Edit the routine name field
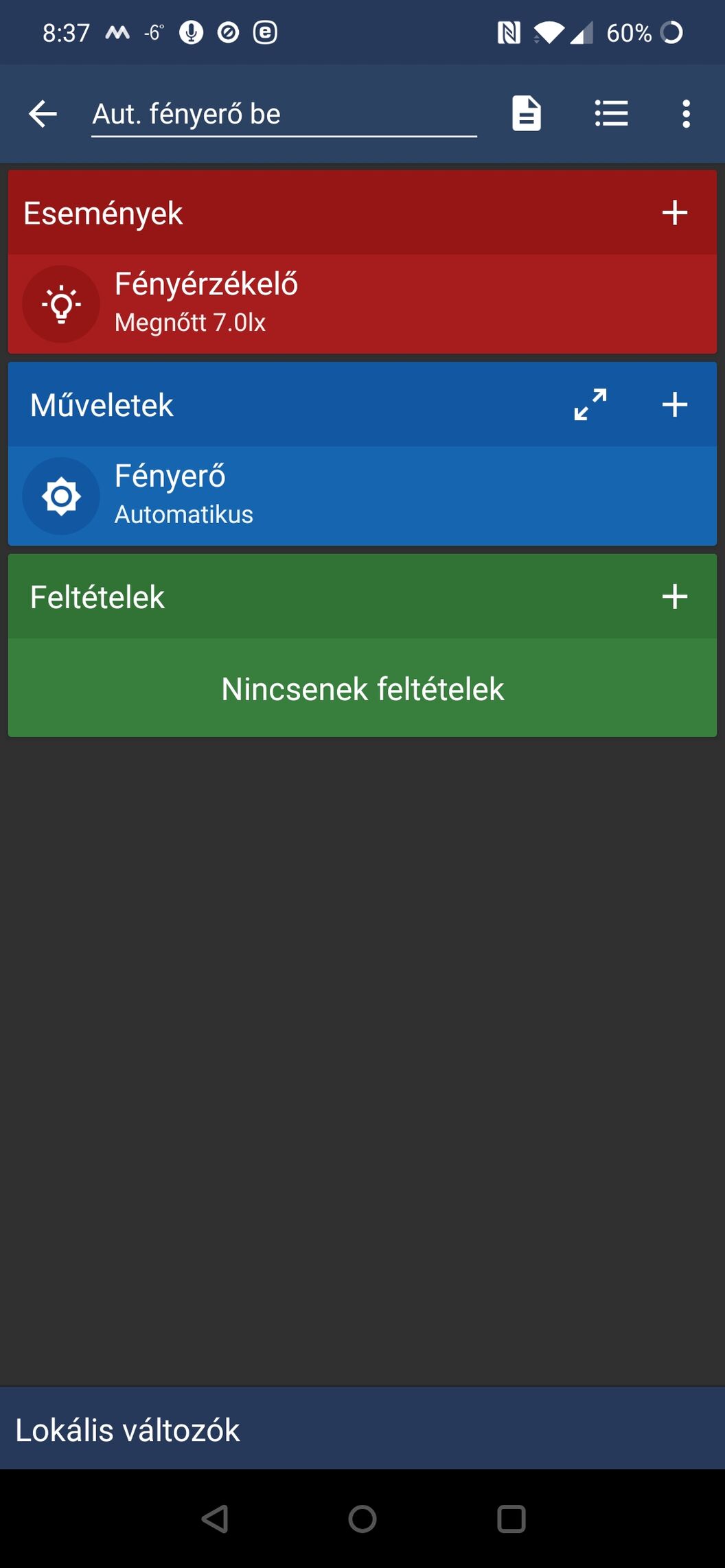The width and height of the screenshot is (725, 1568). coord(284,115)
